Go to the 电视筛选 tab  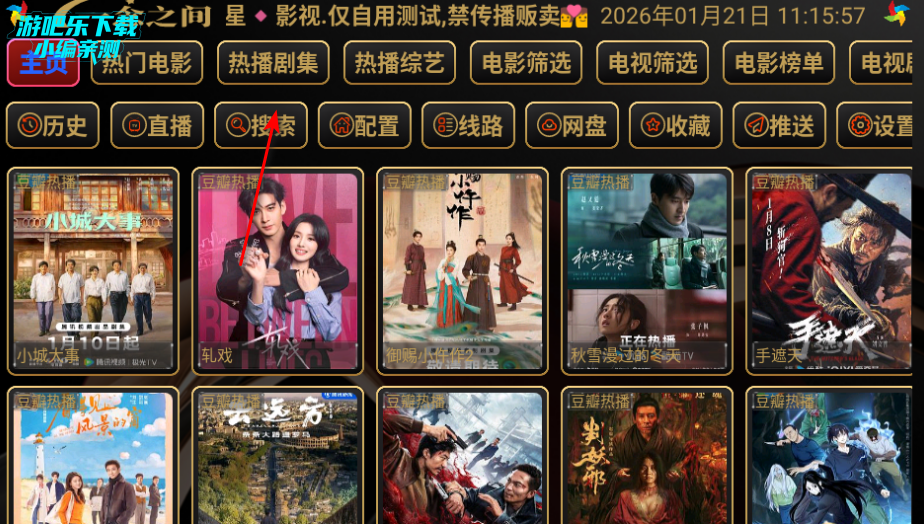[652, 63]
